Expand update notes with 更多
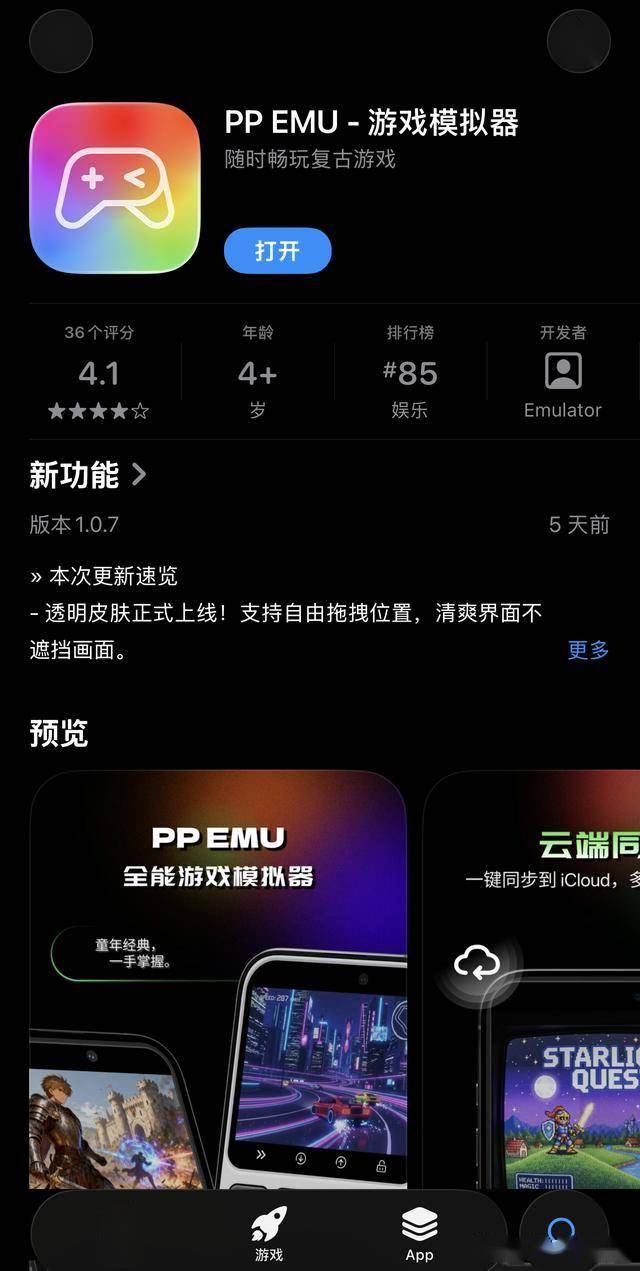This screenshot has width=640, height=1271. tap(588, 650)
